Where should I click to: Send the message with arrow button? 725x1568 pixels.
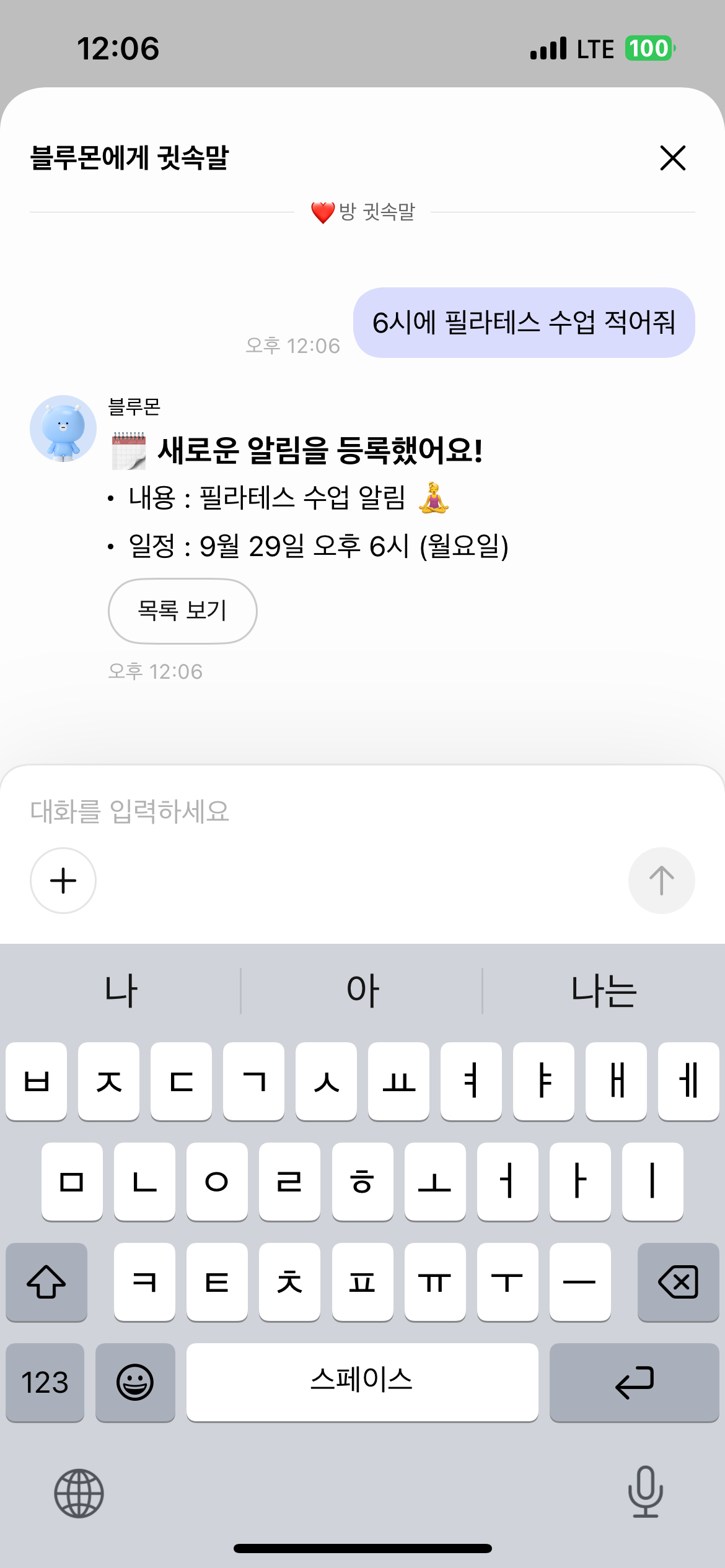(661, 880)
